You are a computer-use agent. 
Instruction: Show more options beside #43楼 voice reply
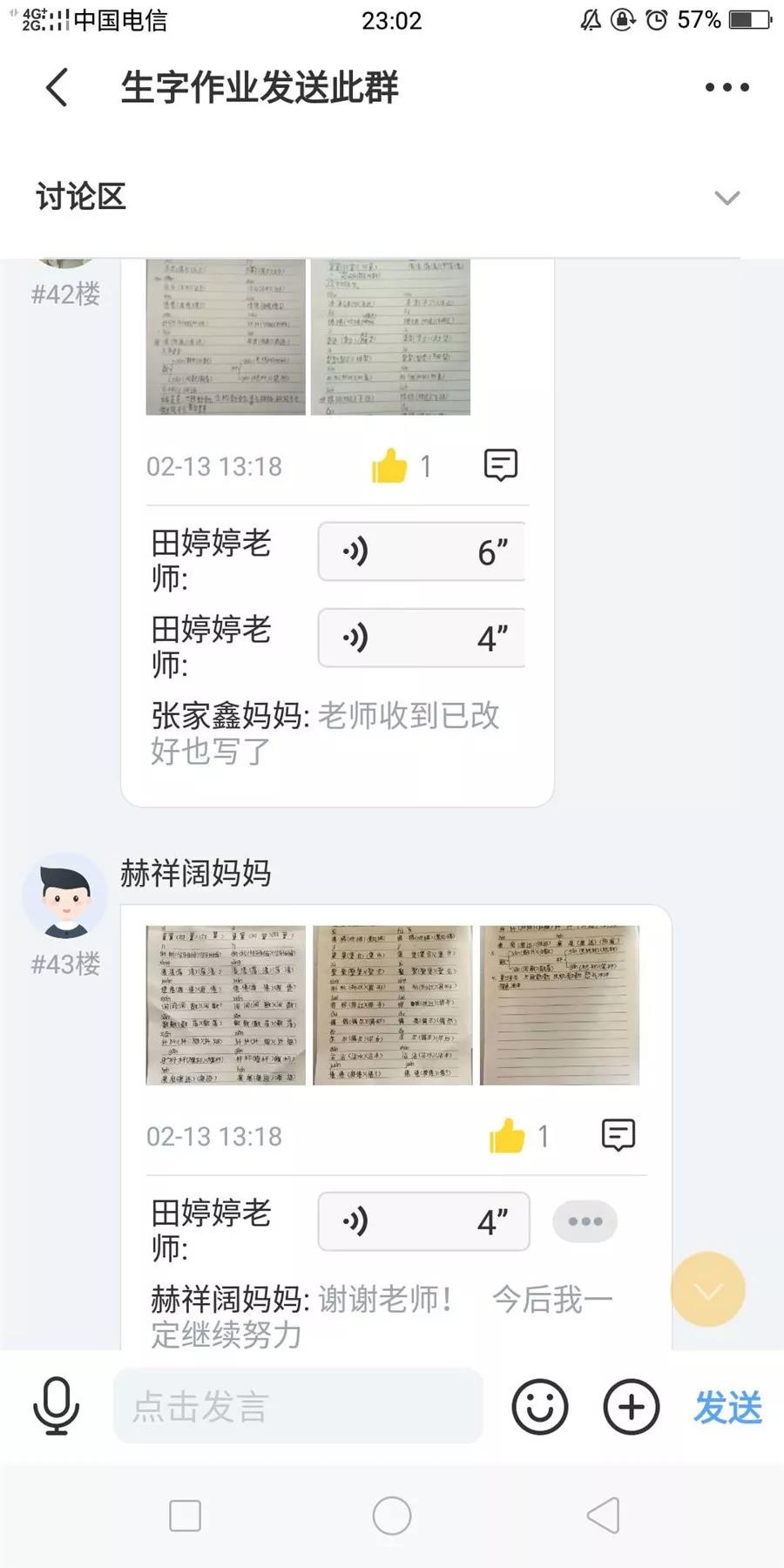coord(585,1221)
